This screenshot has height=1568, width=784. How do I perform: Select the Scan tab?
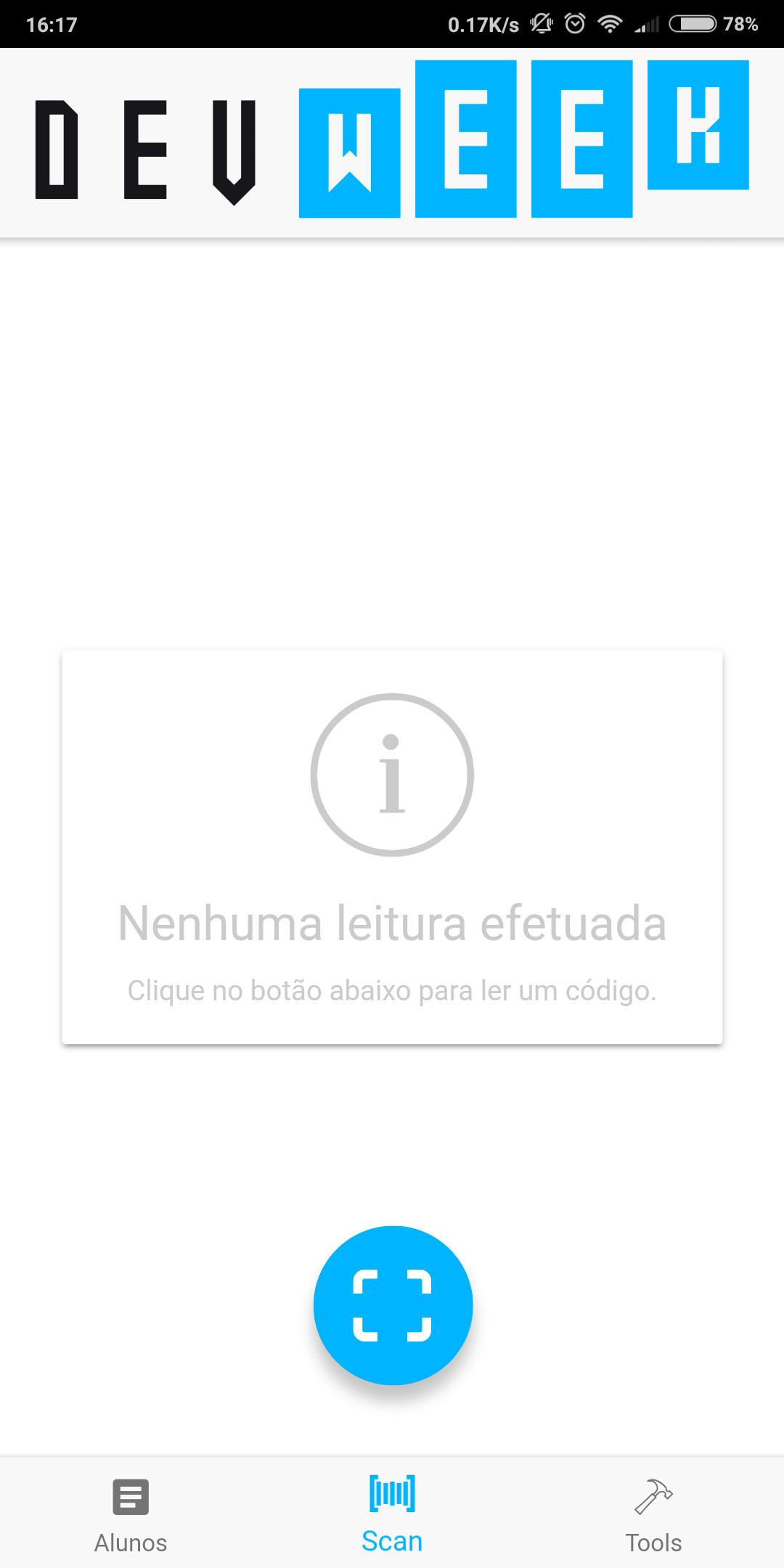point(392,1513)
